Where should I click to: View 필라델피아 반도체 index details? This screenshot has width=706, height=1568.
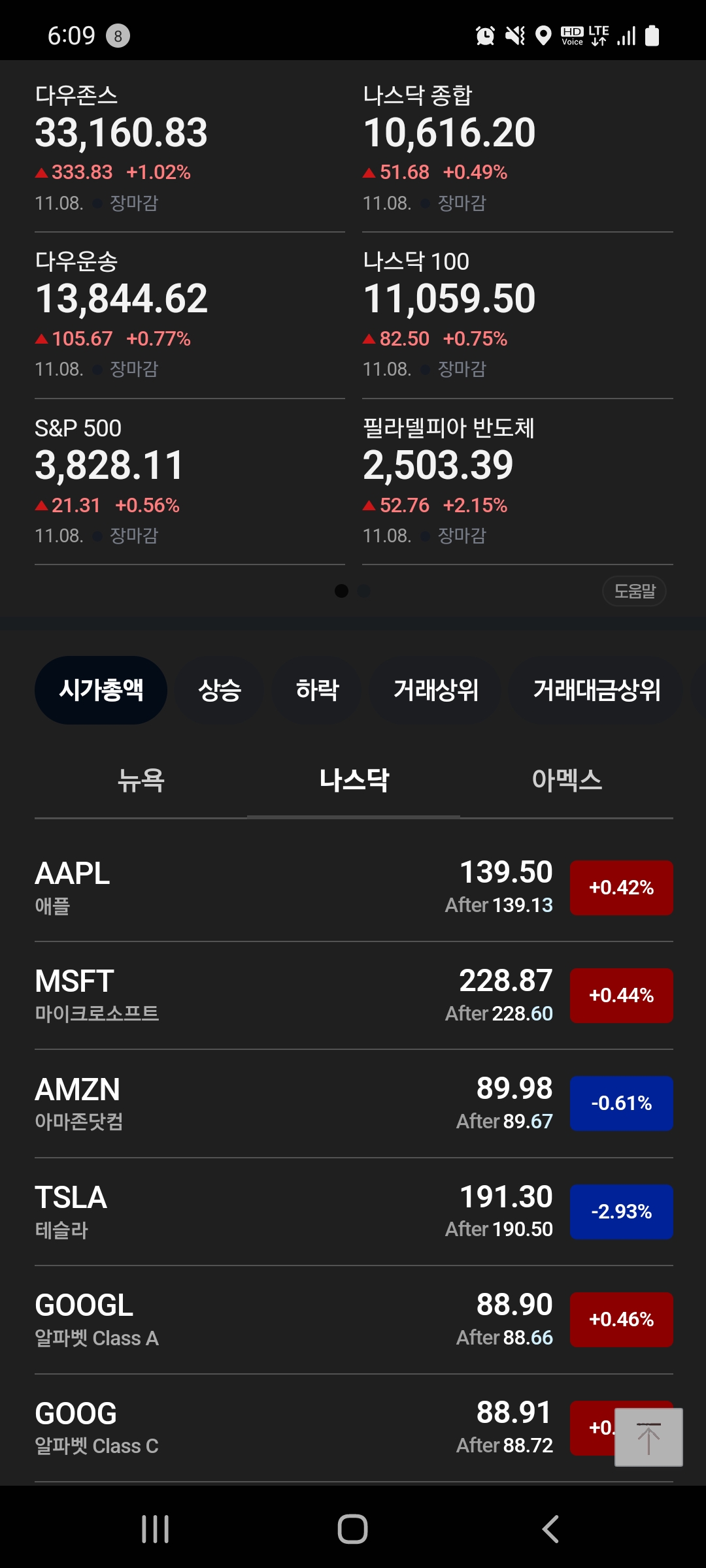[x=518, y=482]
